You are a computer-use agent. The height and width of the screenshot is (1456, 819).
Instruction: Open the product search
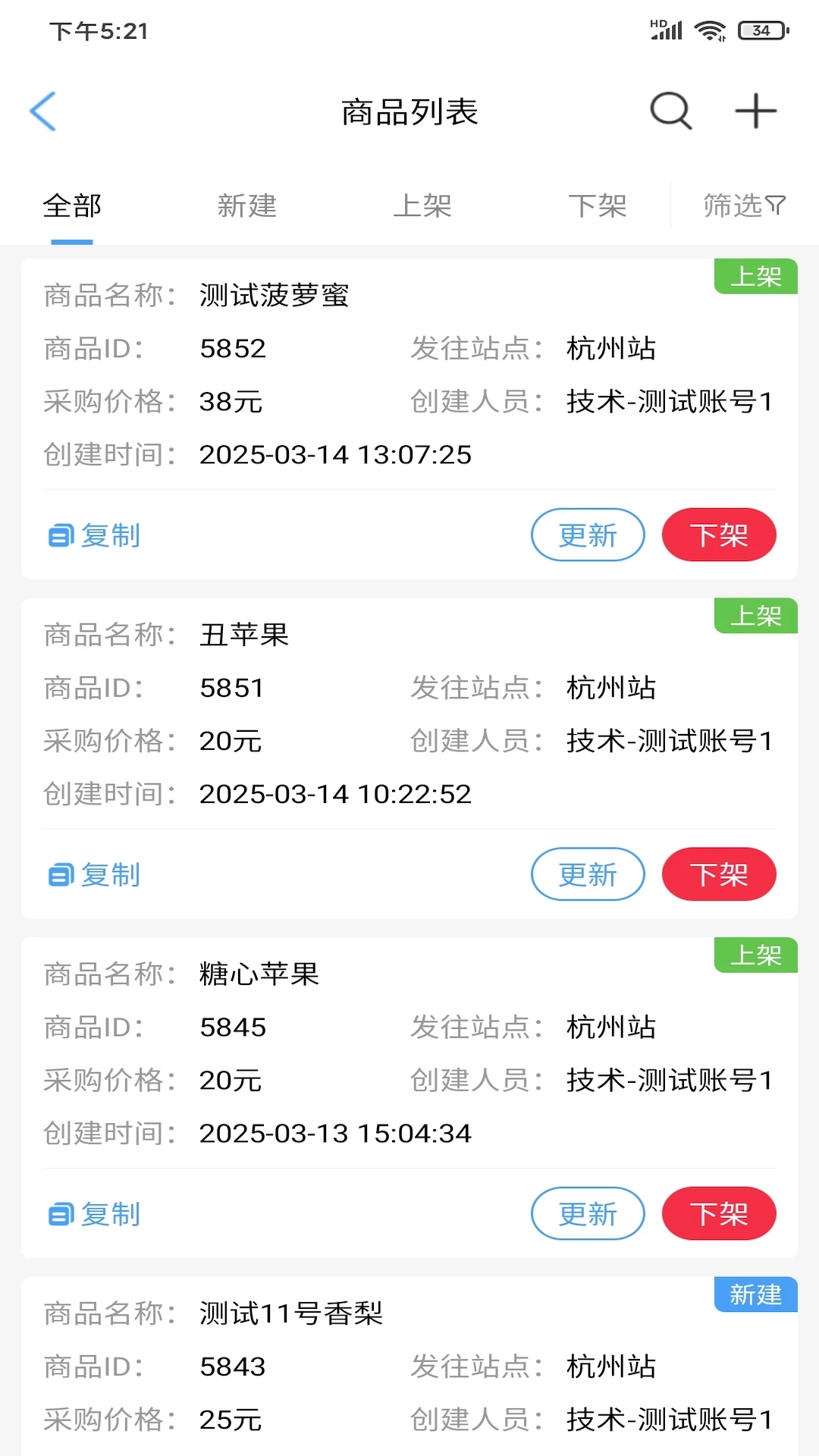click(670, 111)
